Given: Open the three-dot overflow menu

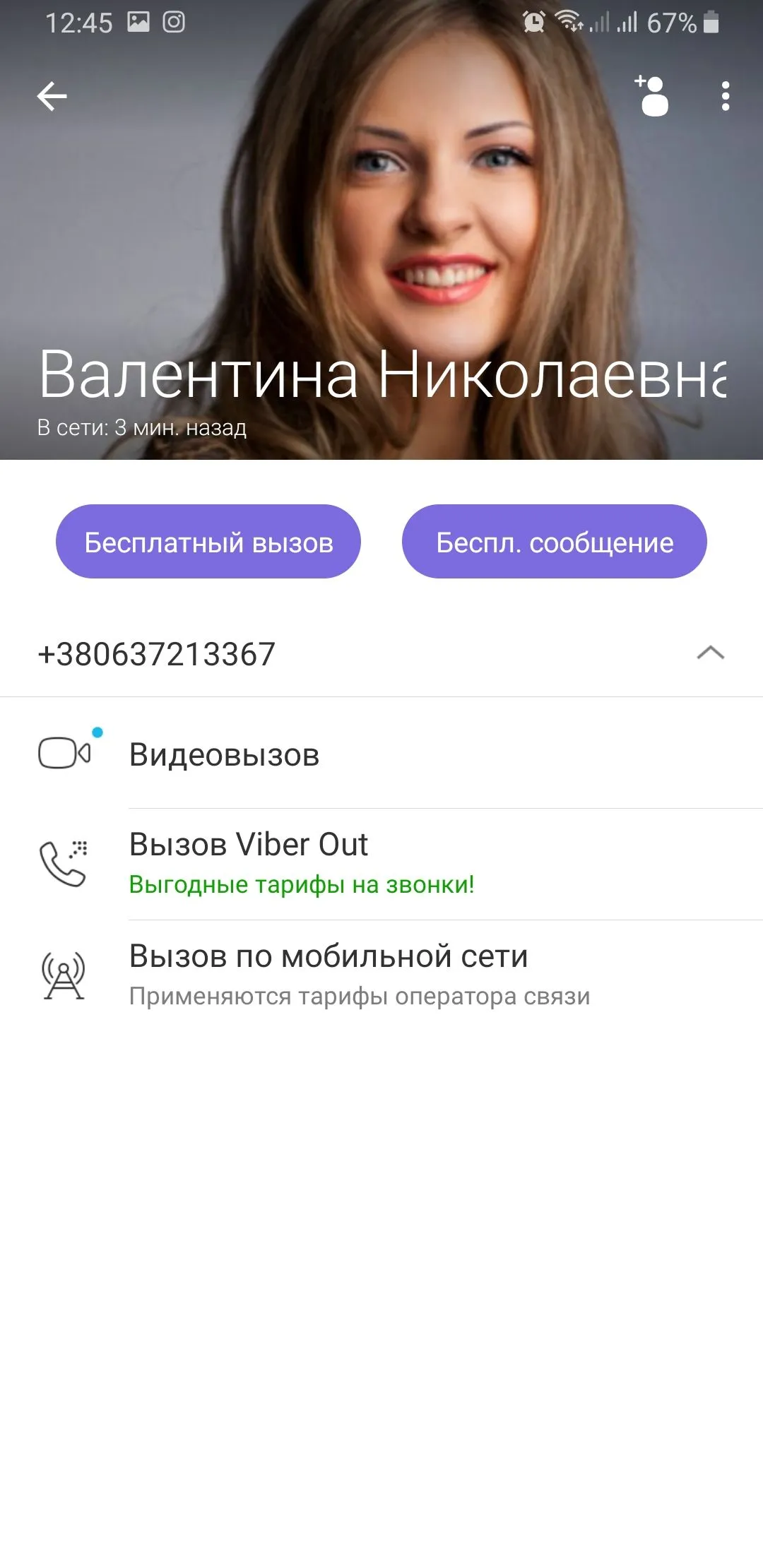Looking at the screenshot, I should (725, 96).
